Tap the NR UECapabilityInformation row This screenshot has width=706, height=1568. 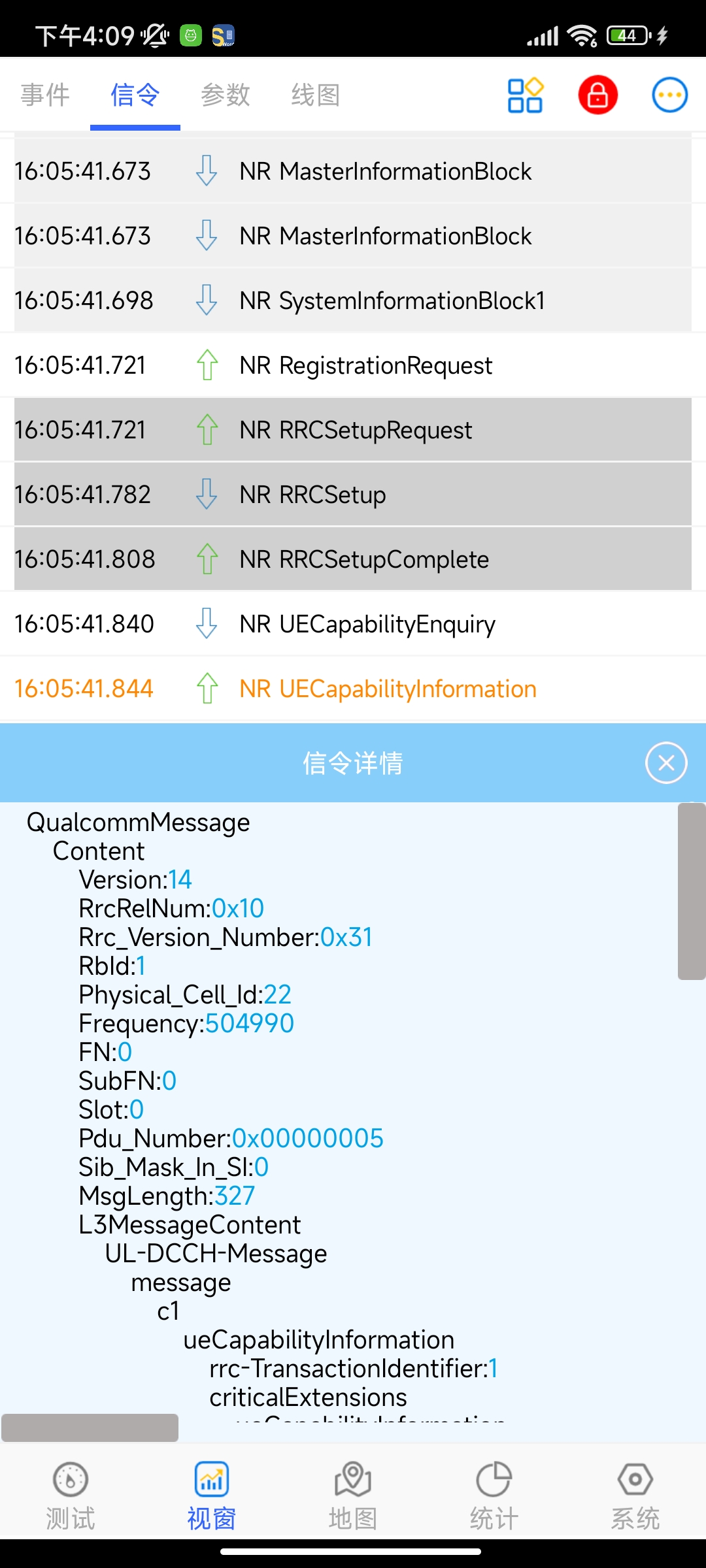353,689
